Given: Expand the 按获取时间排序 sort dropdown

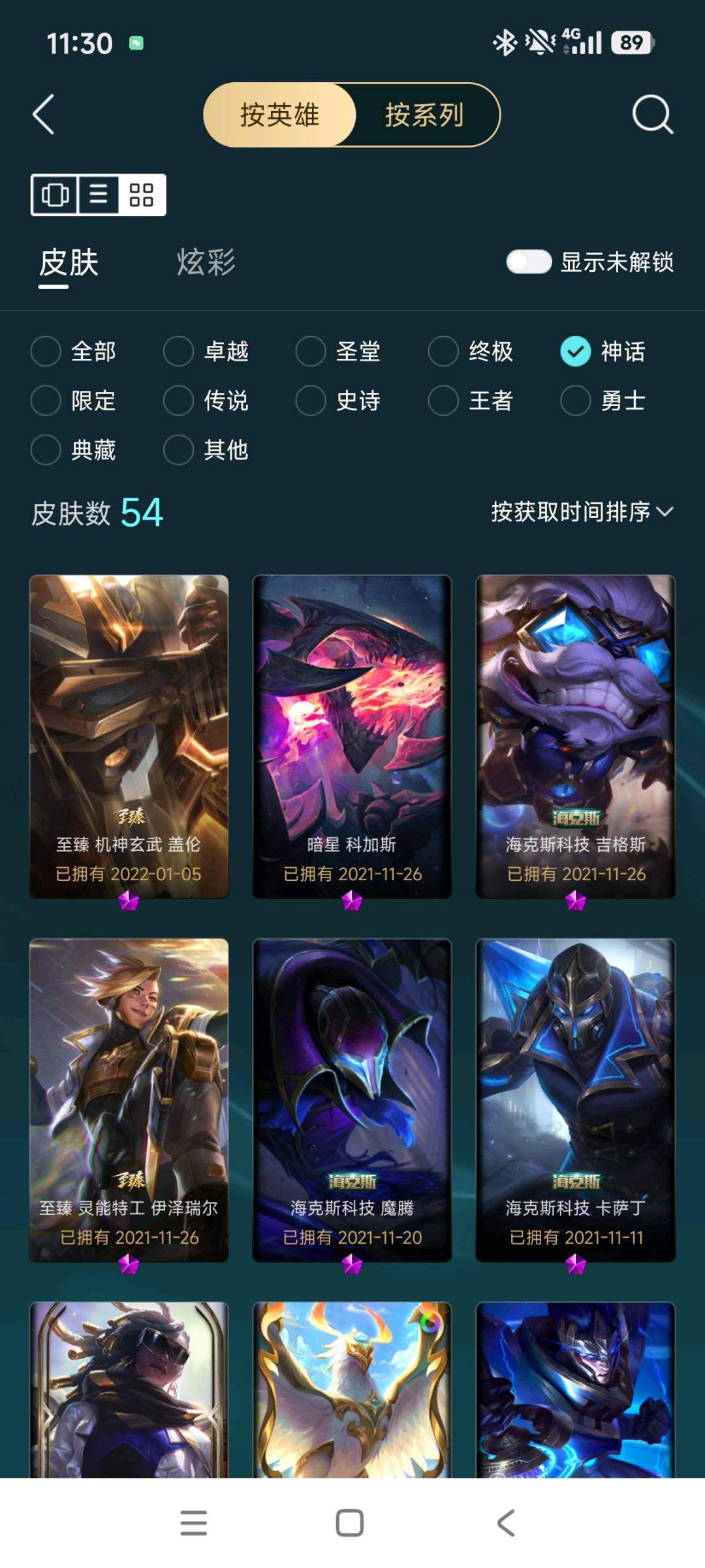Looking at the screenshot, I should click(582, 512).
